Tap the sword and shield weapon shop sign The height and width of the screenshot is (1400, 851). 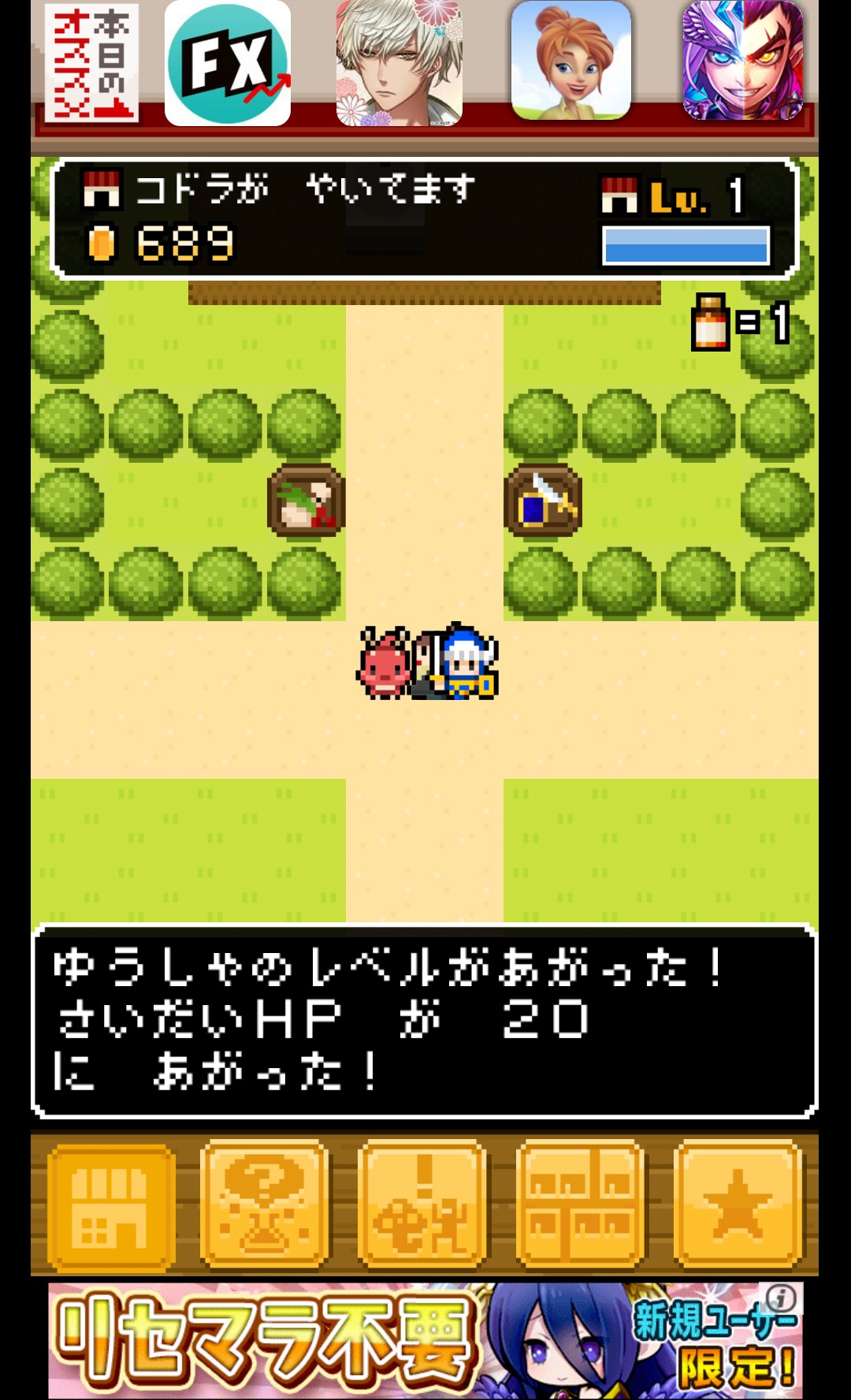pyautogui.click(x=543, y=501)
